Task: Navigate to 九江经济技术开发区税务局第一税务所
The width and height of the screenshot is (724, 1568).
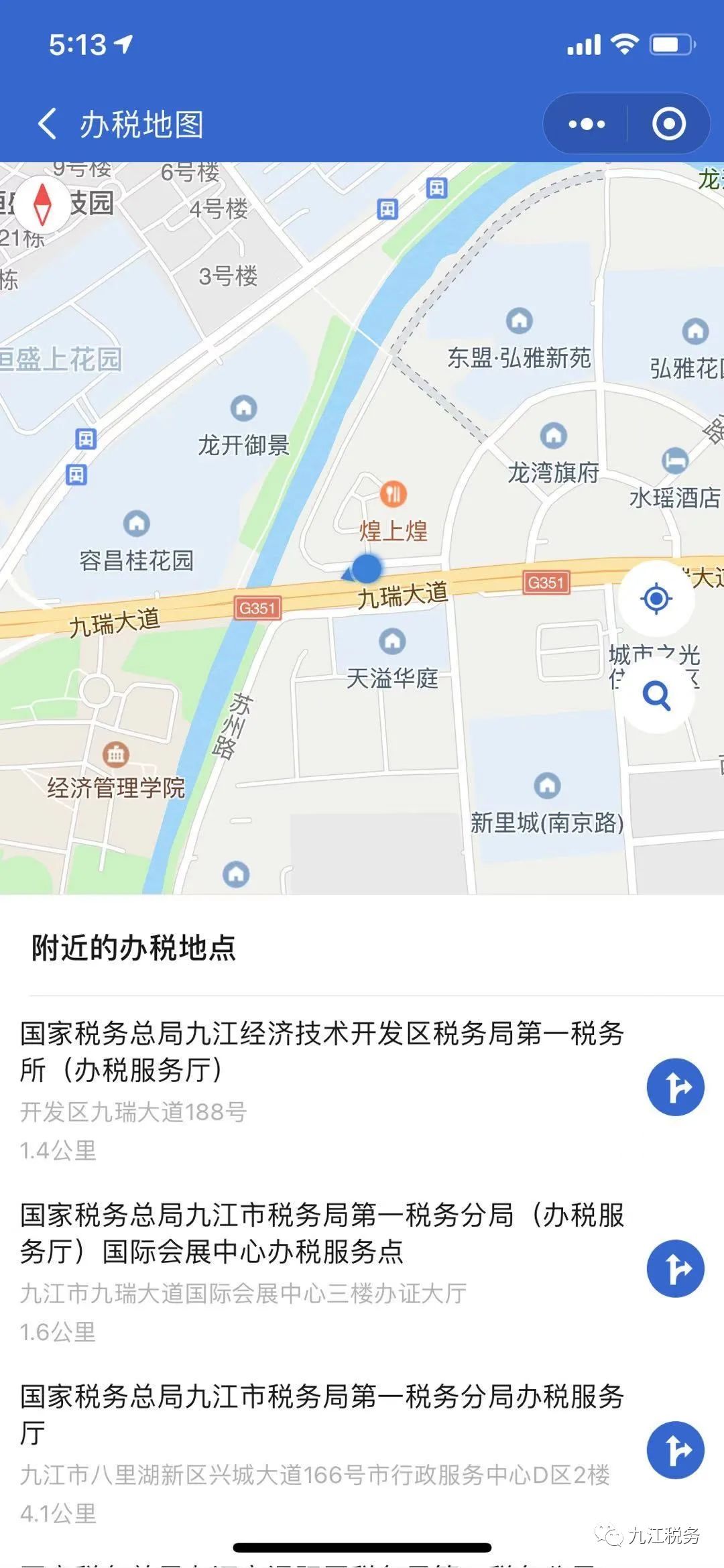Action: pyautogui.click(x=675, y=1087)
